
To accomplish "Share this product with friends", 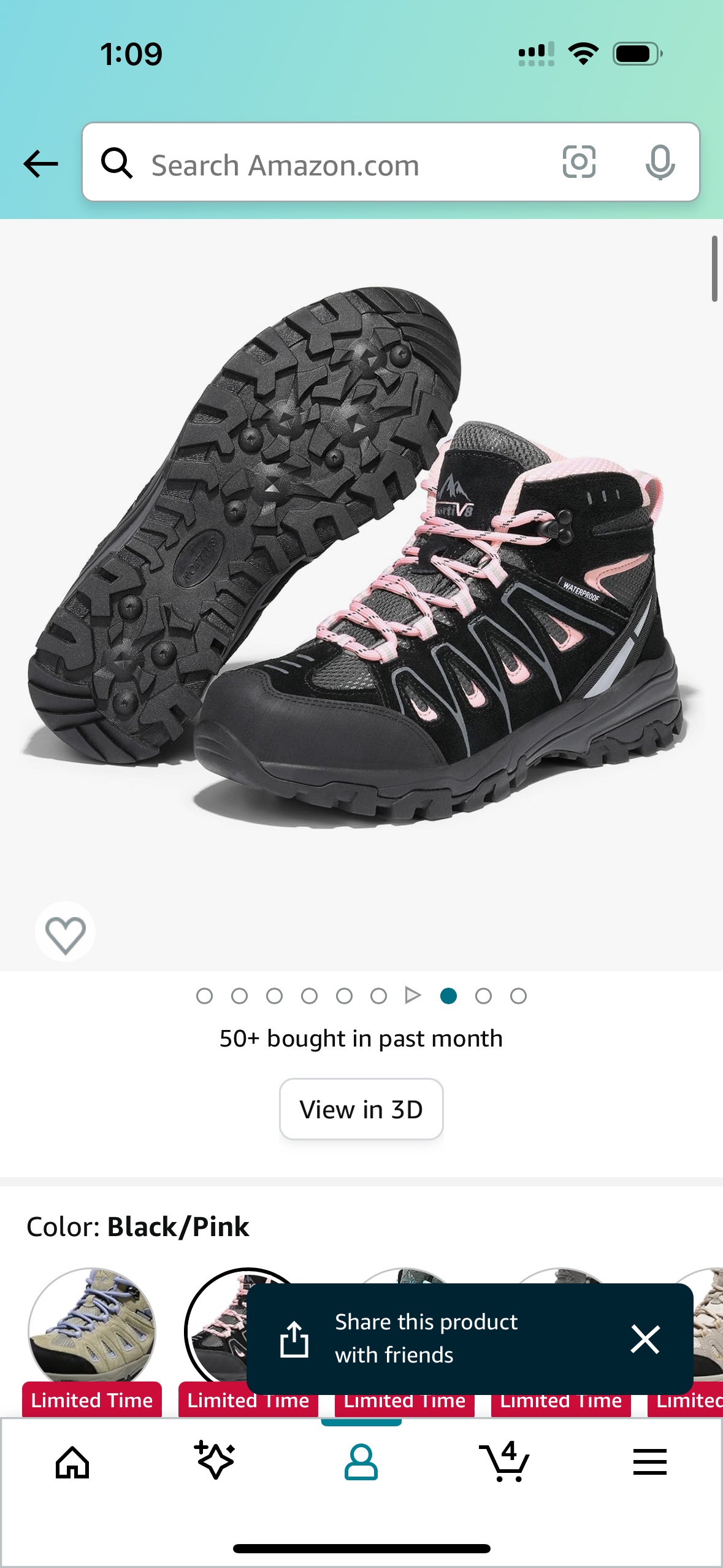I will click(426, 1338).
